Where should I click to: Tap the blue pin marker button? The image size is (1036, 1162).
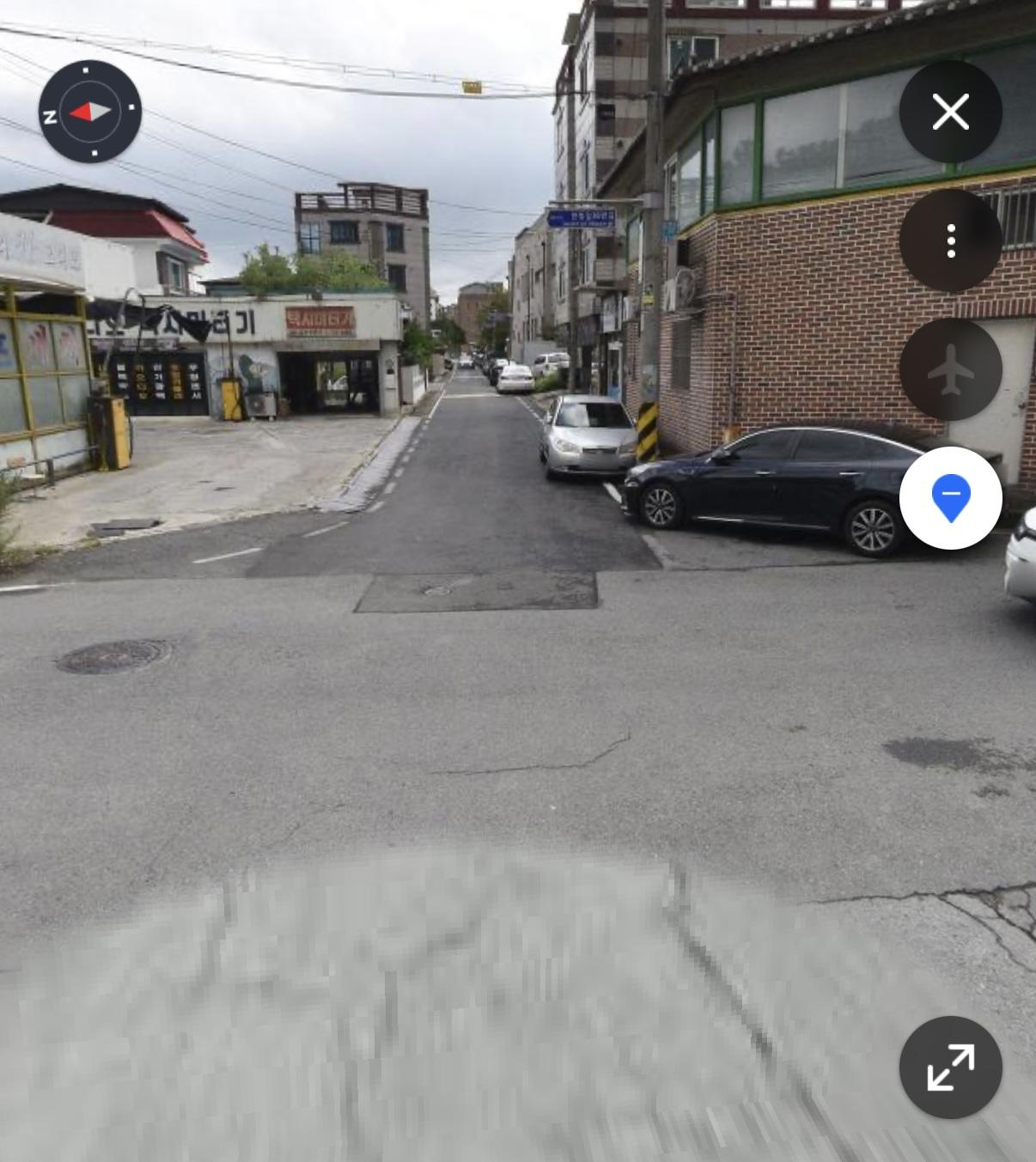(950, 498)
